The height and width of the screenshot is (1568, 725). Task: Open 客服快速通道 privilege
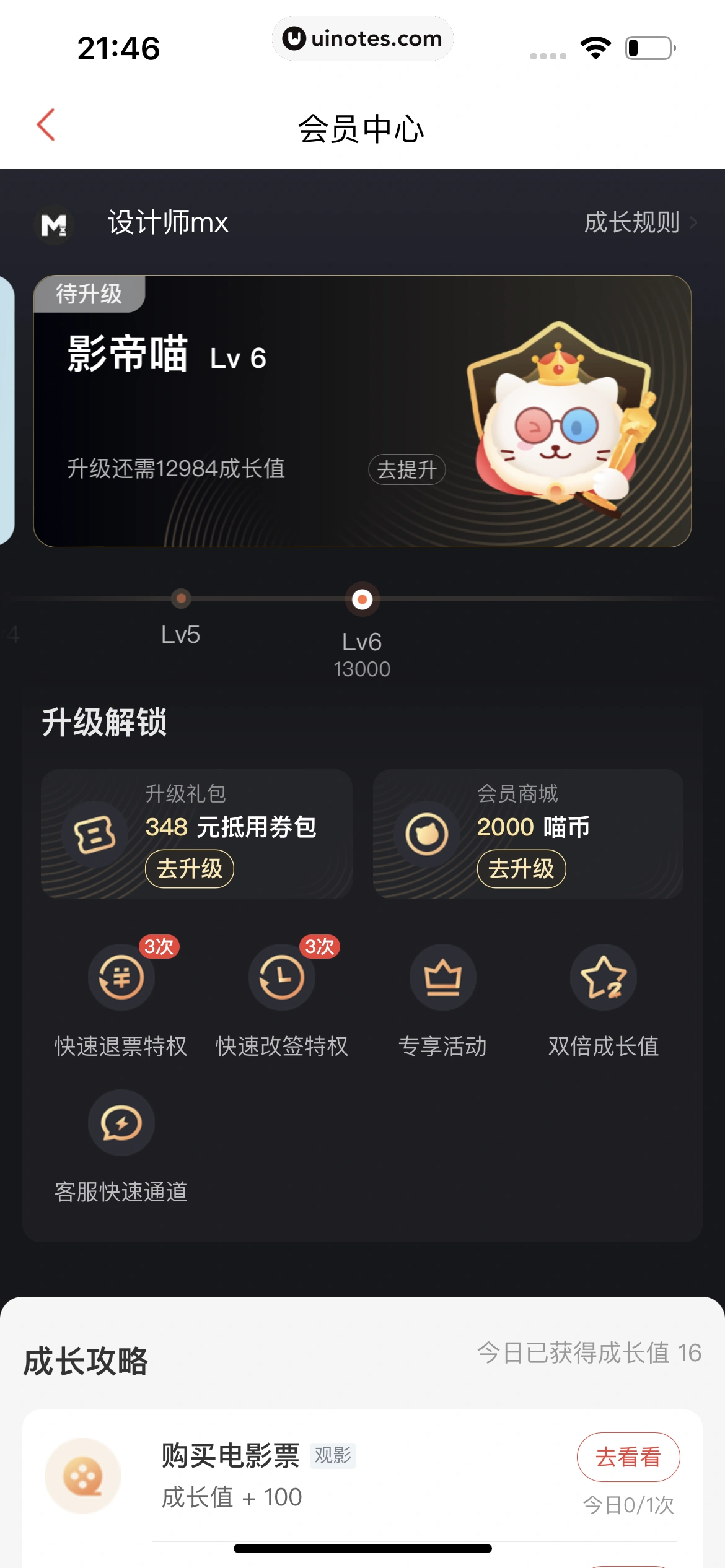pyautogui.click(x=121, y=1123)
